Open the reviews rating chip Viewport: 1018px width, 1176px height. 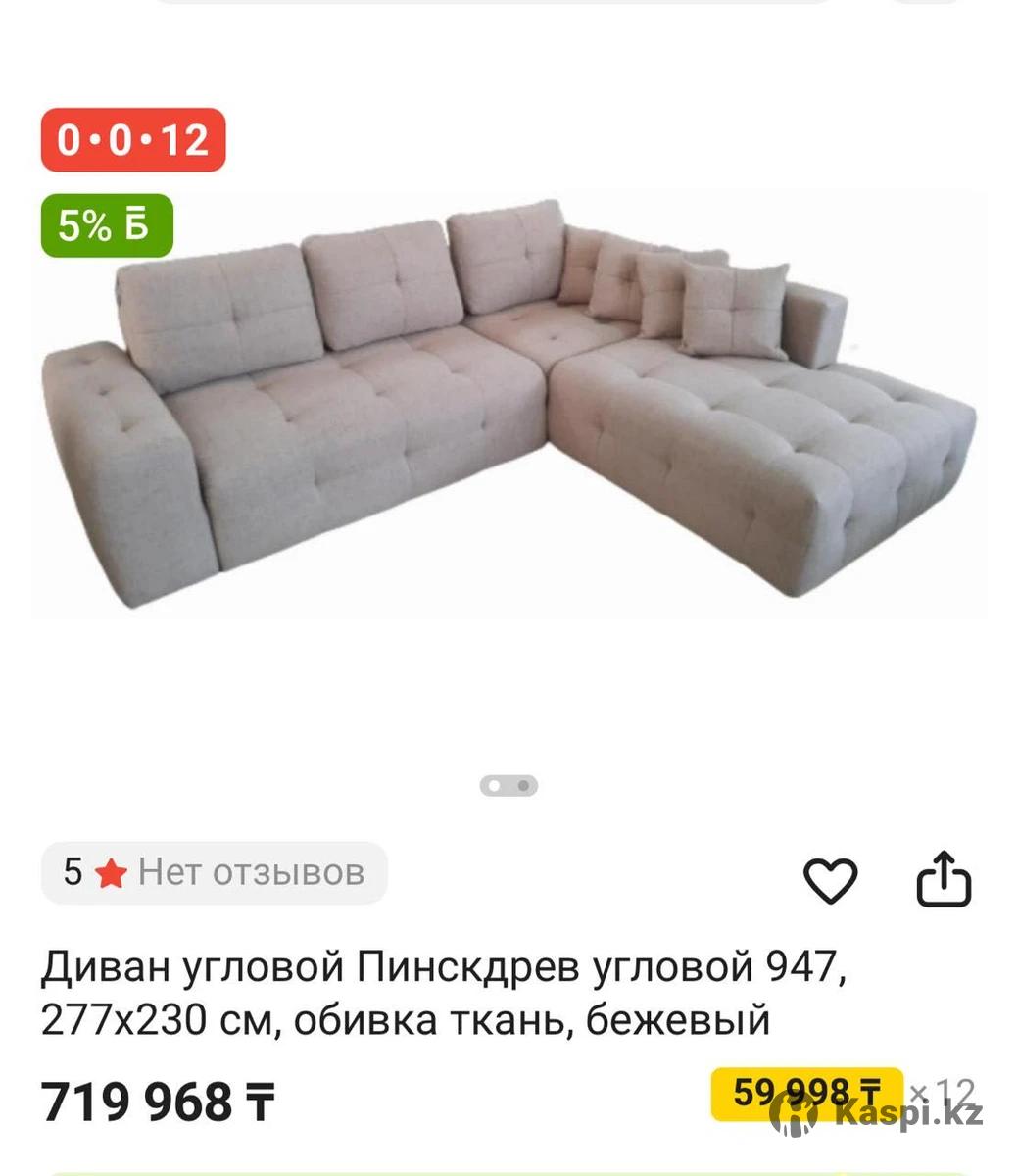[x=214, y=871]
